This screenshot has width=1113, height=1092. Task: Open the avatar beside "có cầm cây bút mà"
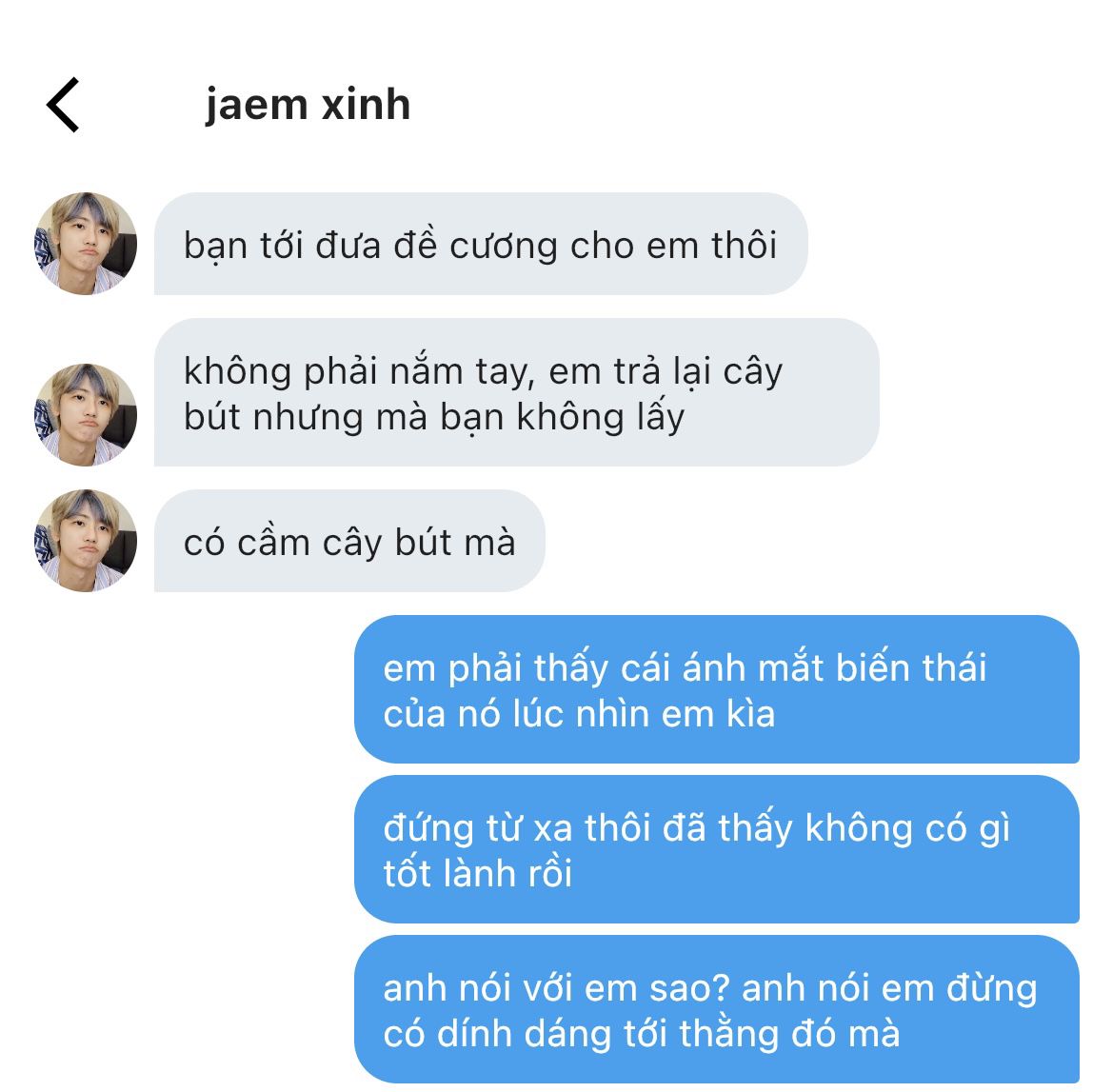coord(86,541)
